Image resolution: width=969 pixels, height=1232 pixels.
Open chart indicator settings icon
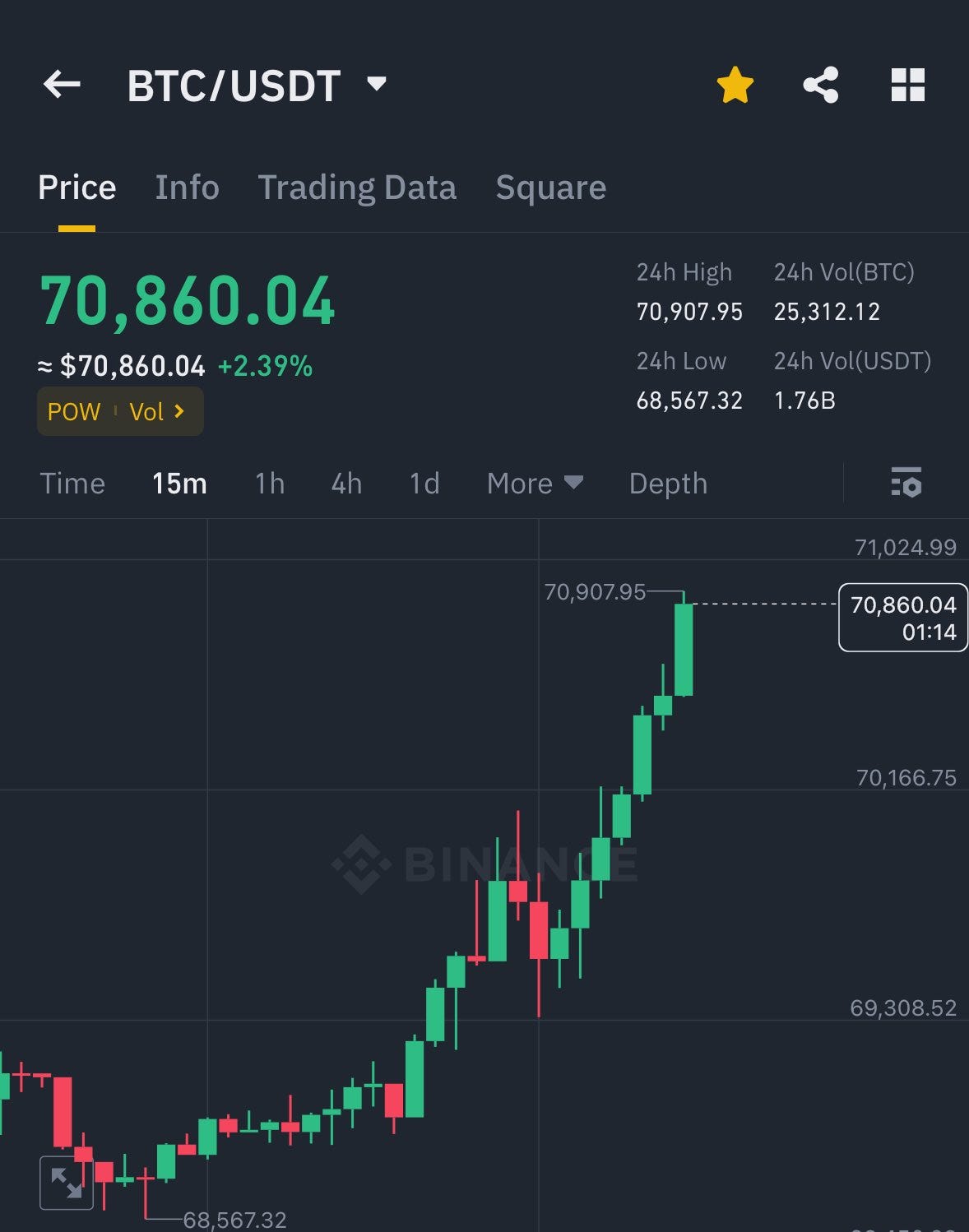pos(906,483)
